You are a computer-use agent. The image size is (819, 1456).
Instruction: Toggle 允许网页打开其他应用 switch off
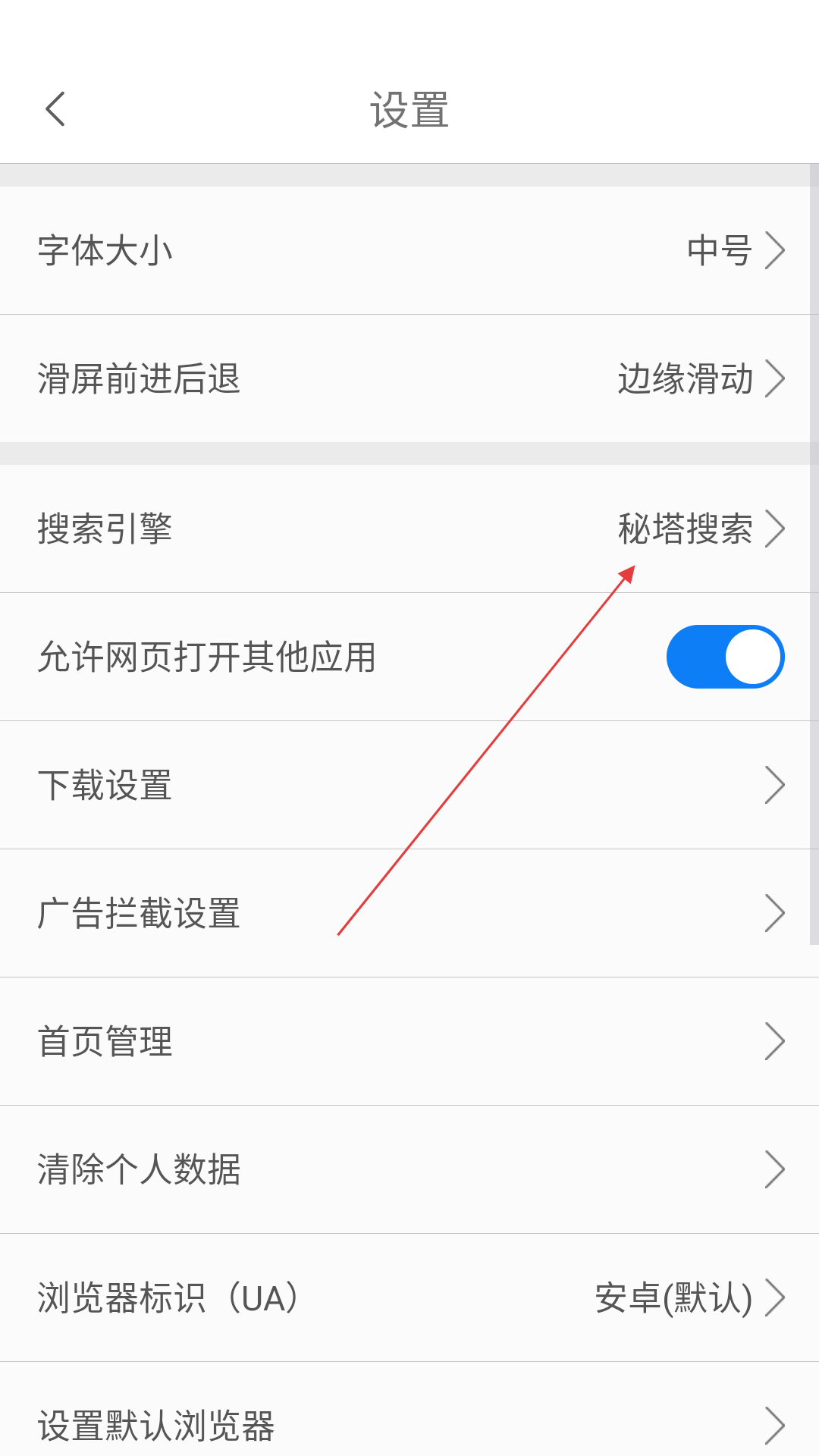click(x=725, y=657)
